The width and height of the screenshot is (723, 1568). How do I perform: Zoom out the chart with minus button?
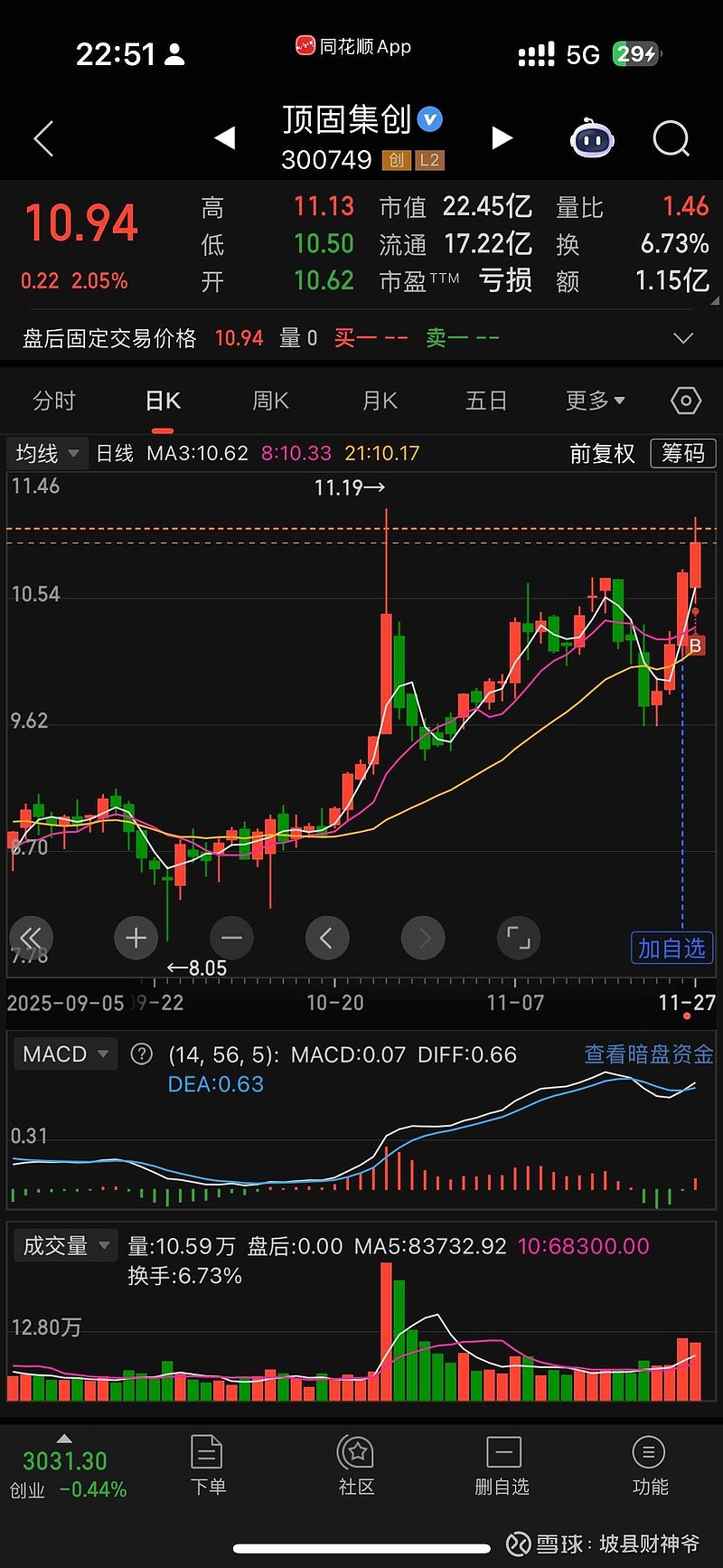click(231, 938)
